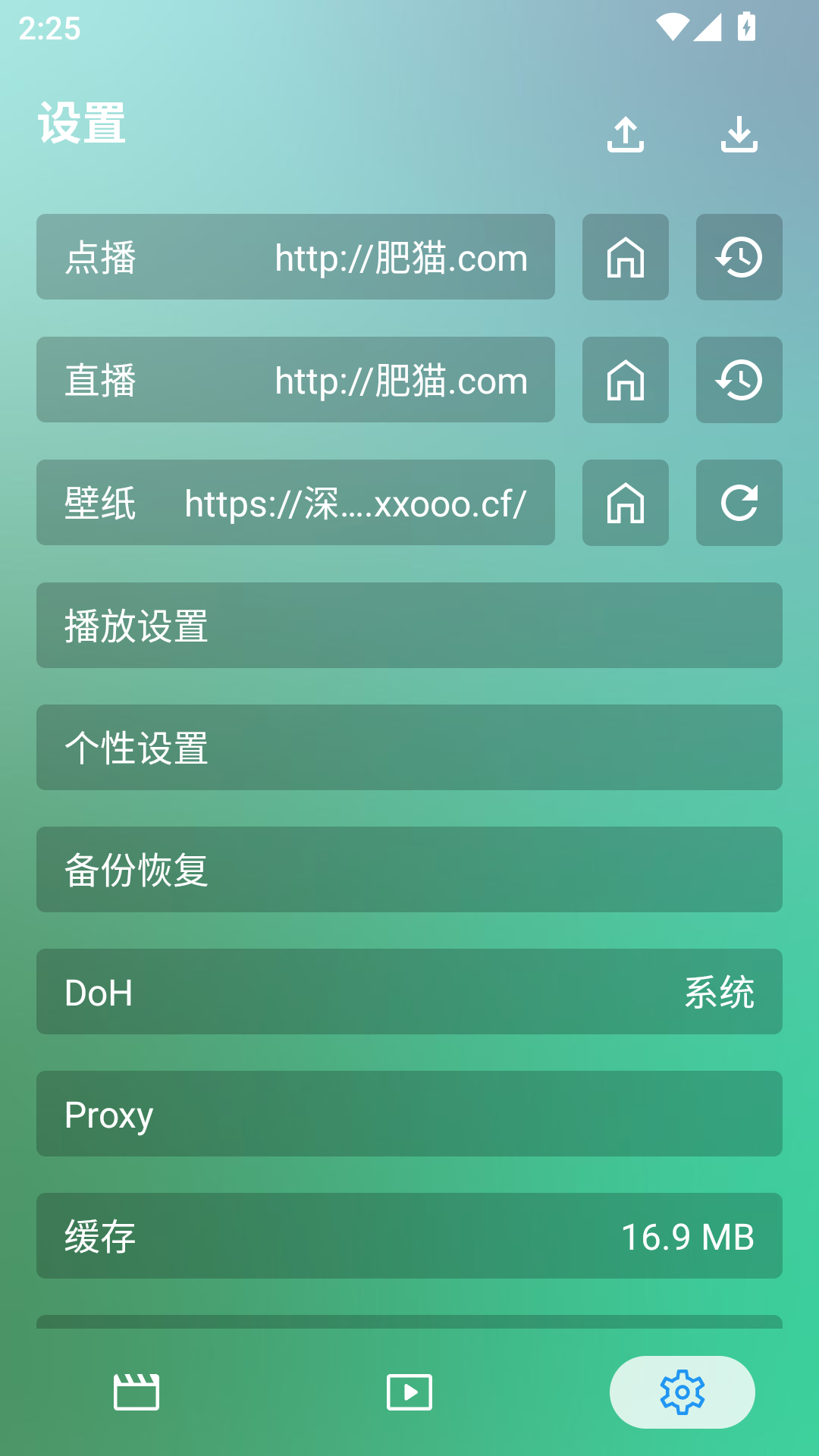This screenshot has height=1456, width=819.
Task: Change the DoH setting from 系统
Action: [409, 992]
